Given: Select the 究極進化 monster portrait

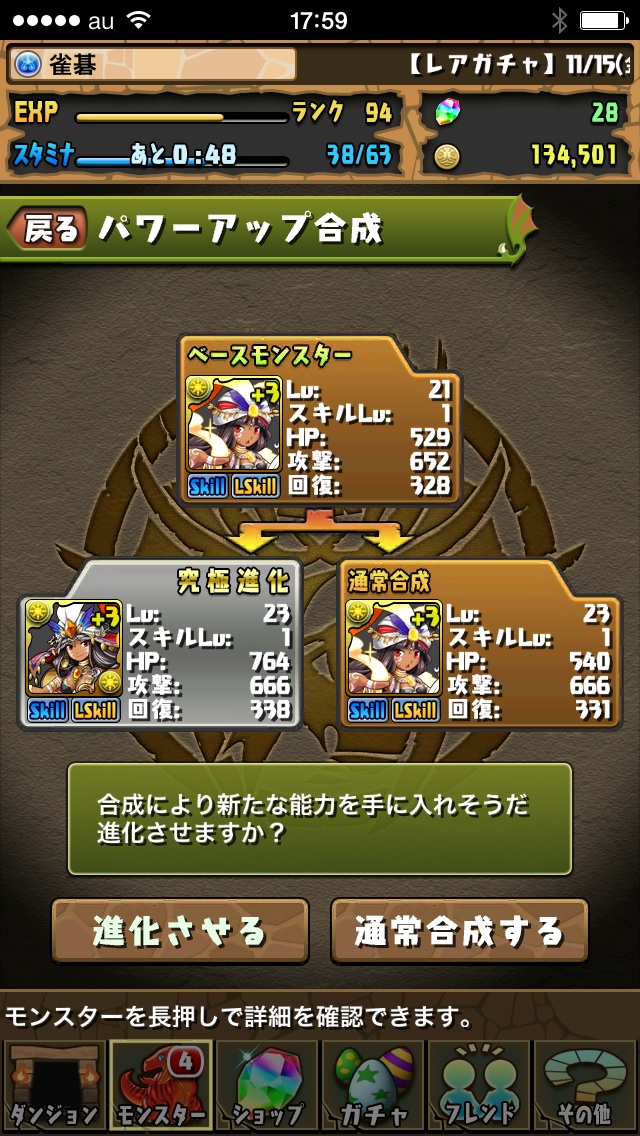Looking at the screenshot, I should (70, 647).
